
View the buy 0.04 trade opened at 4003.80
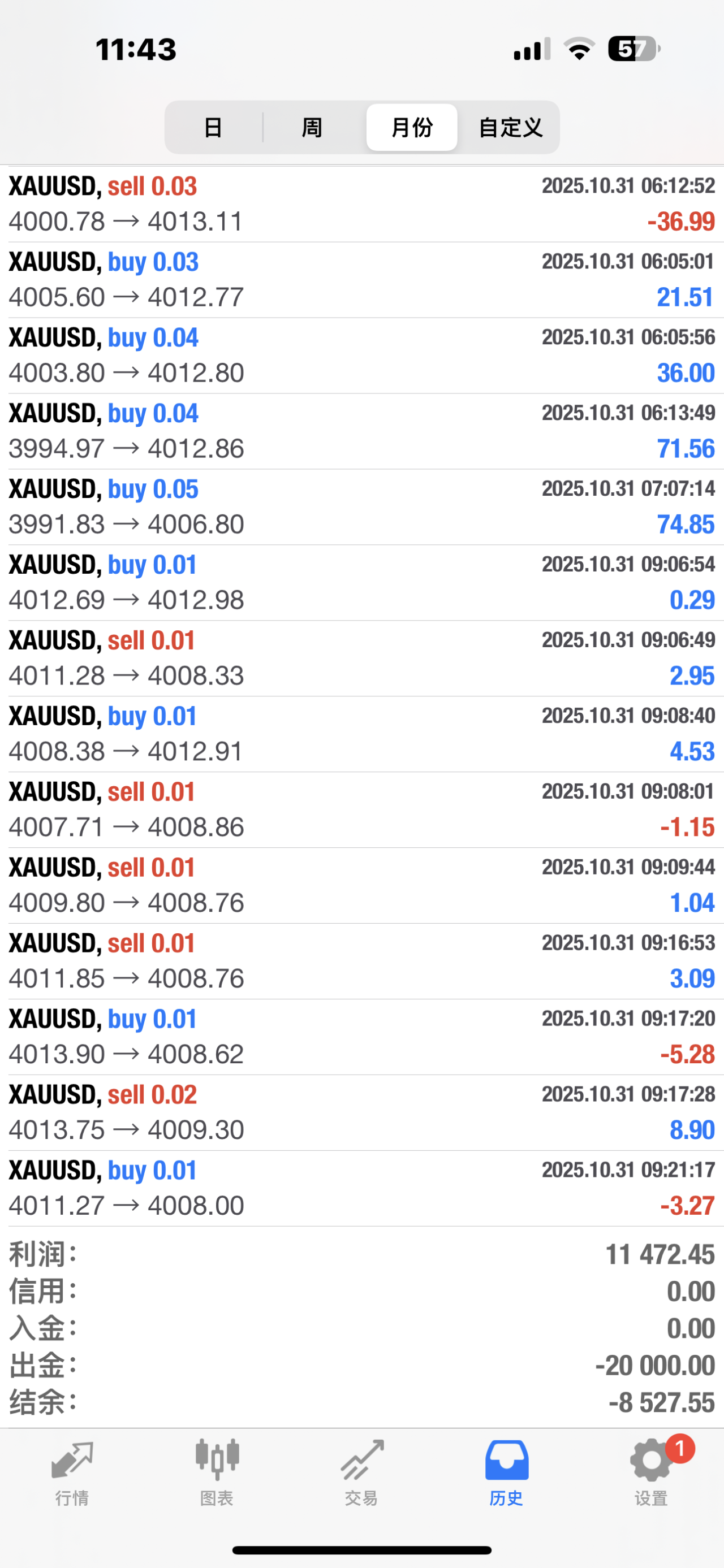[x=361, y=355]
